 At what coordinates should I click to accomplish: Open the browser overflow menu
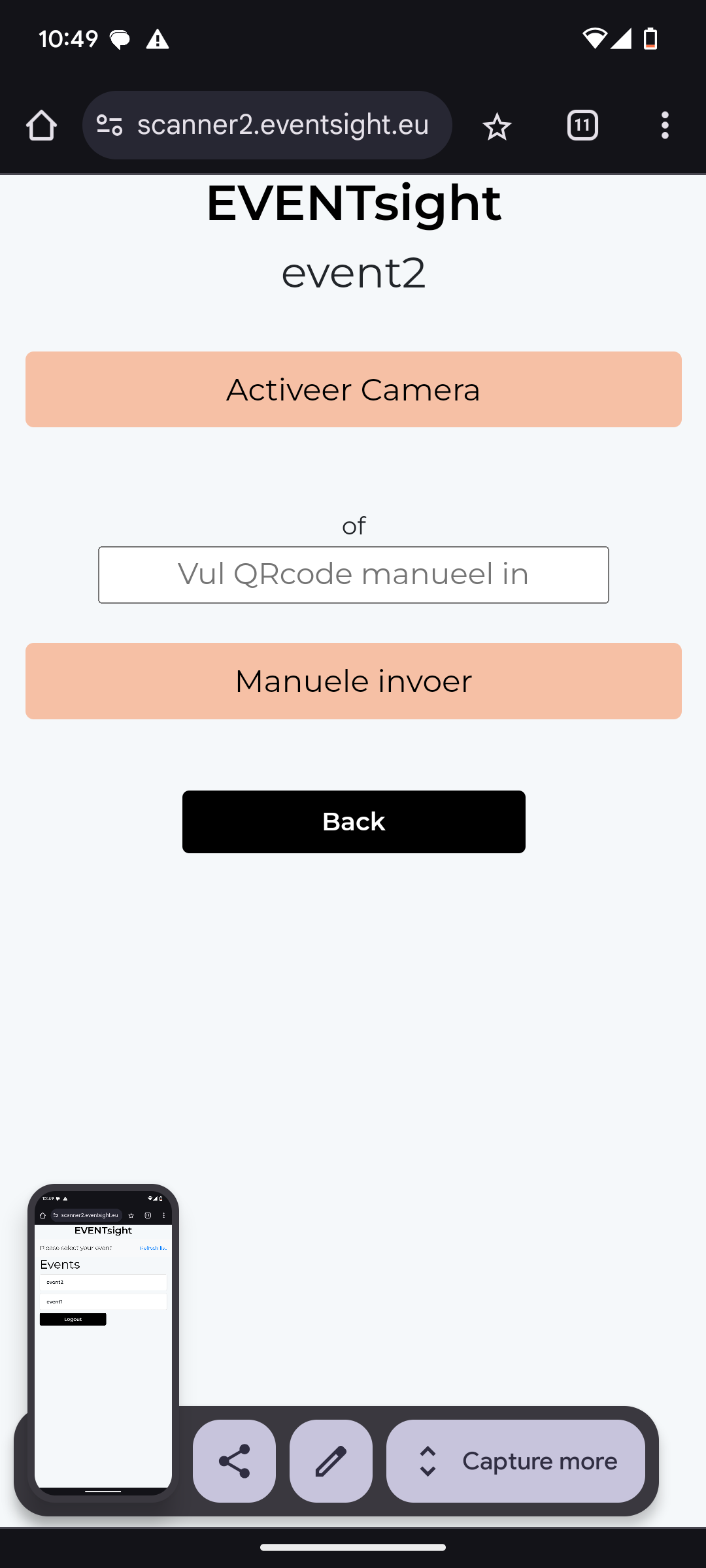coord(664,125)
